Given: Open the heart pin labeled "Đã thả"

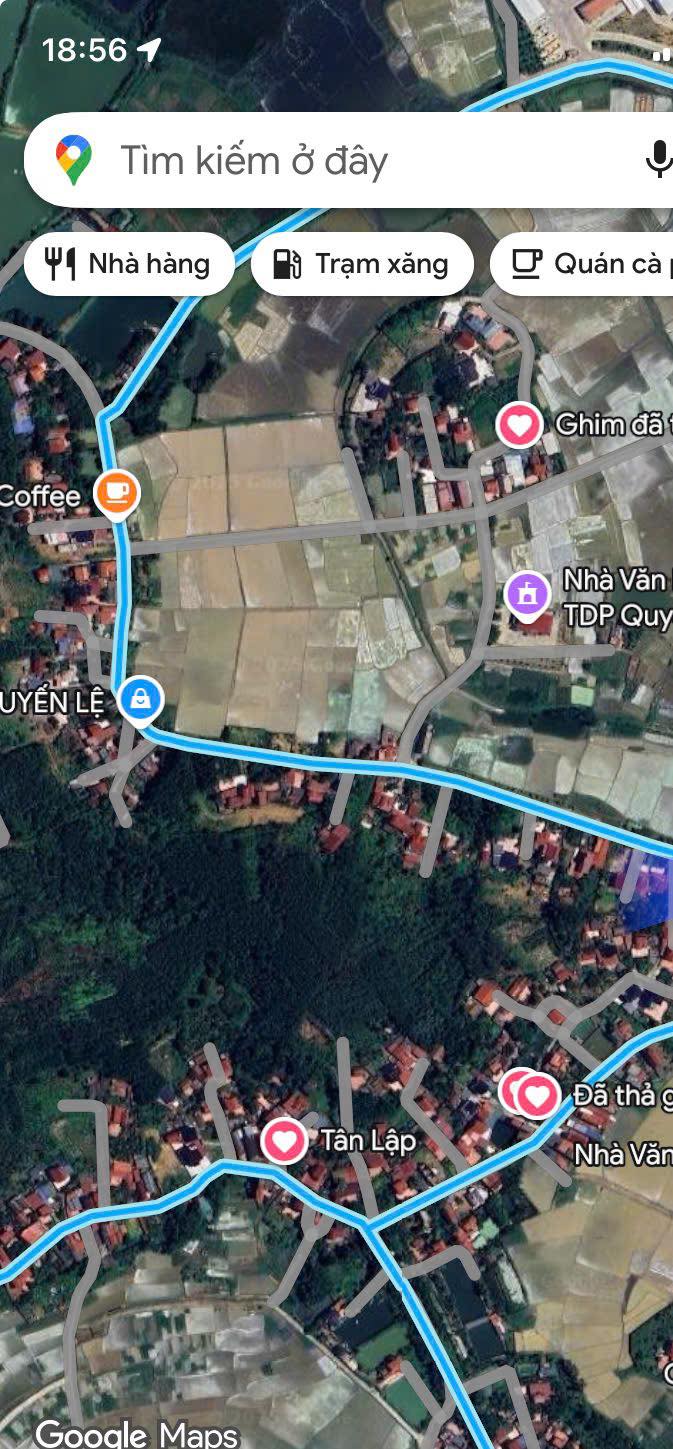Looking at the screenshot, I should (538, 1096).
